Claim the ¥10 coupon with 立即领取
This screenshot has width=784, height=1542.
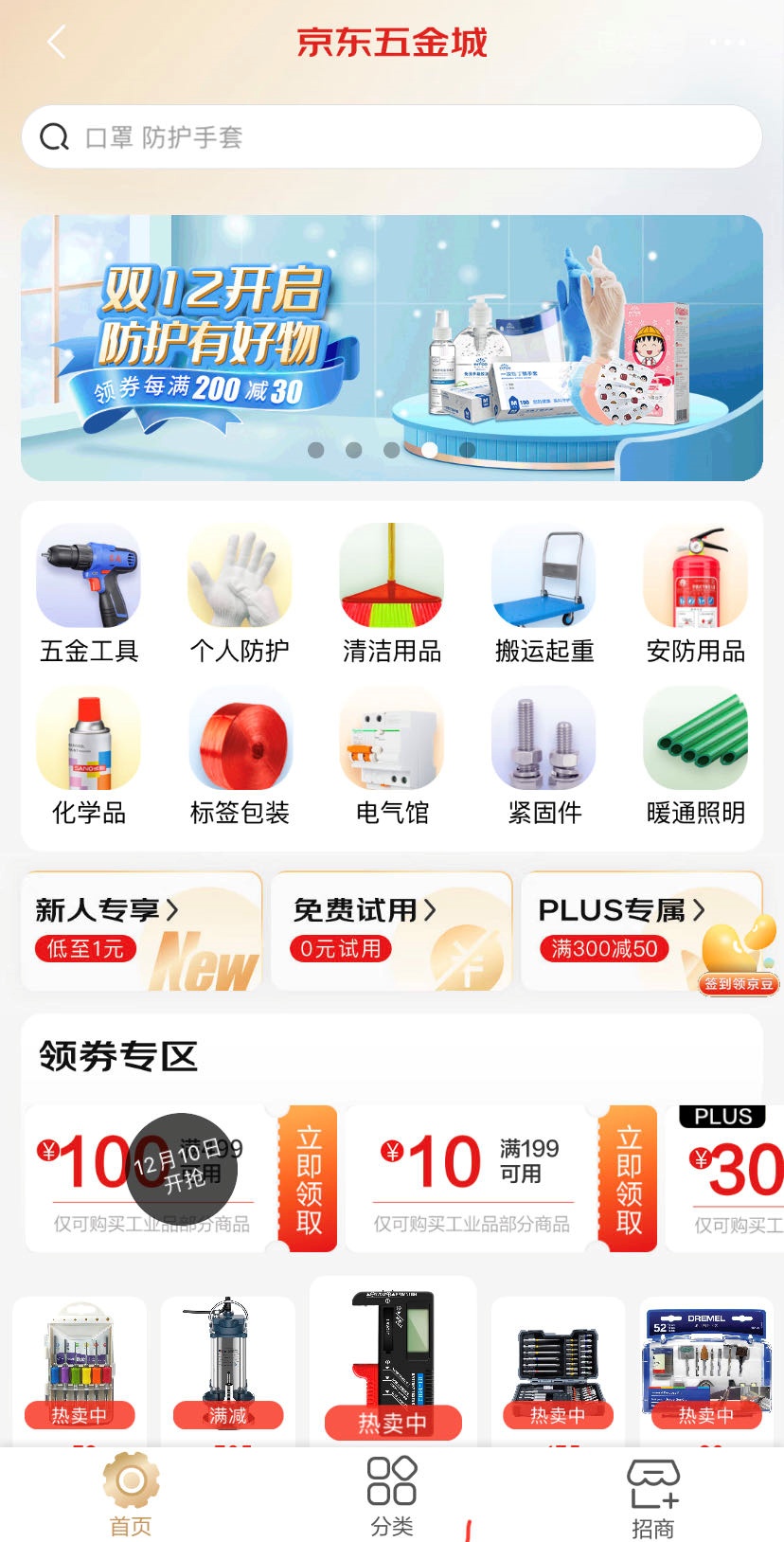629,1178
